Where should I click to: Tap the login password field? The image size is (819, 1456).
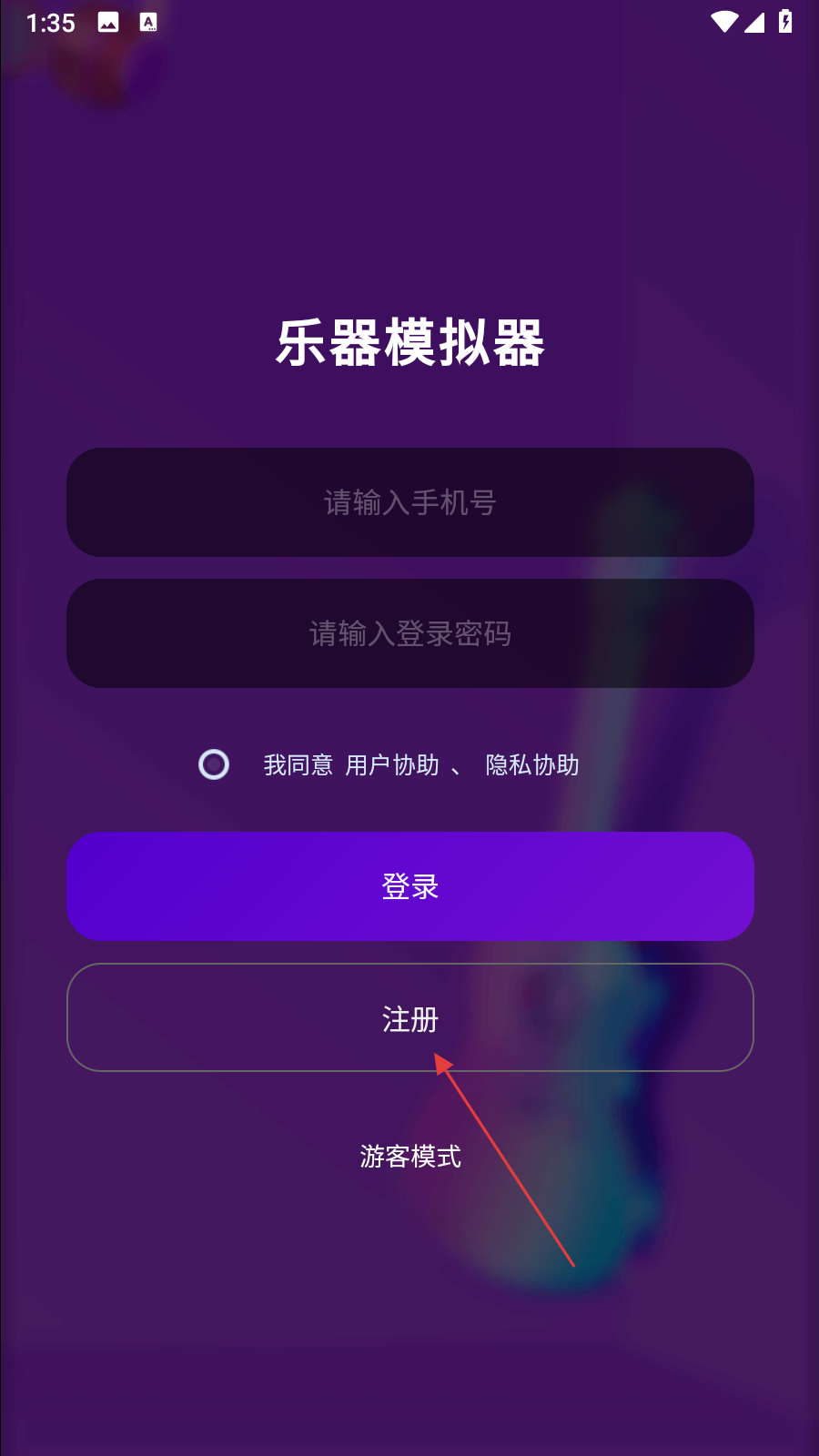coord(409,633)
